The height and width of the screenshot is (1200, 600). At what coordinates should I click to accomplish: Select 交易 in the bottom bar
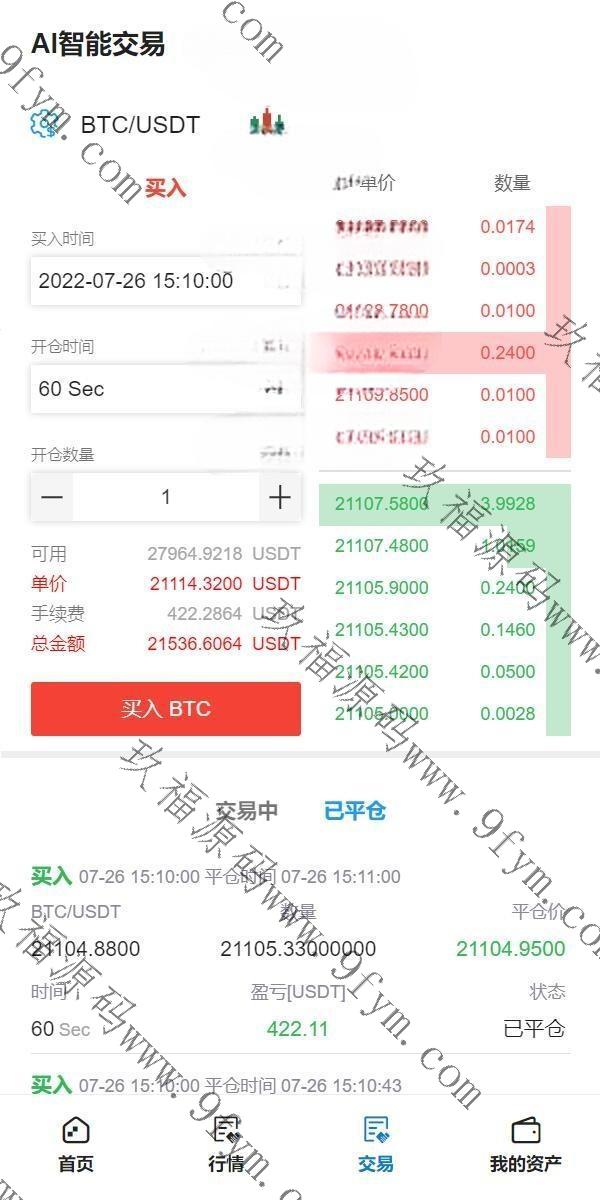click(376, 1145)
